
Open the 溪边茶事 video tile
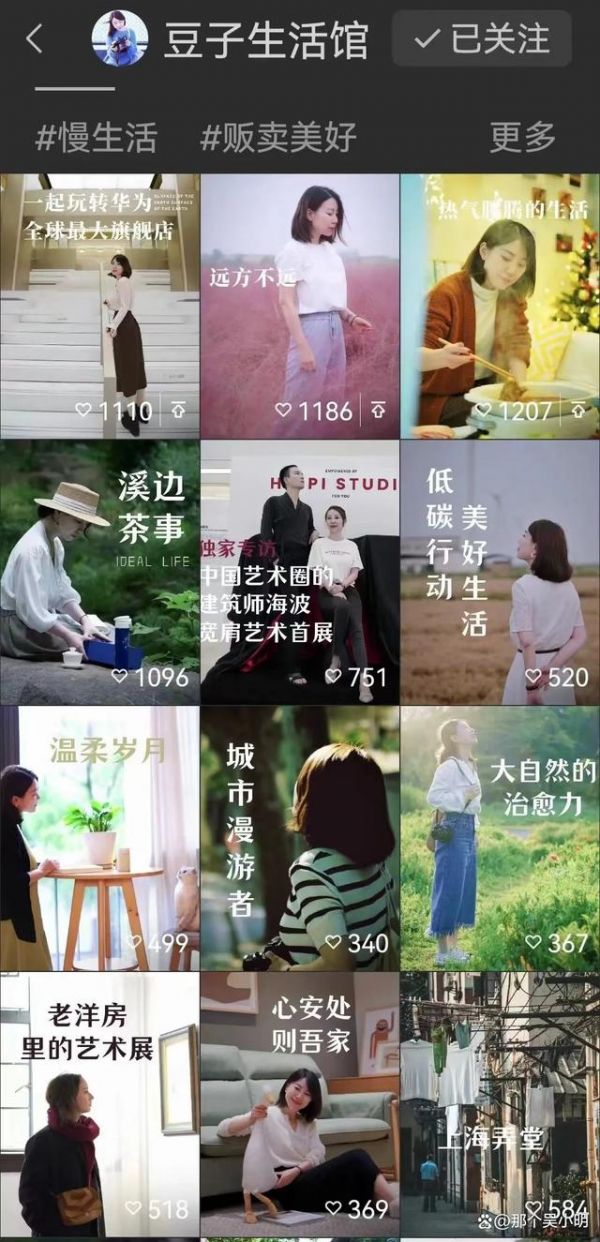pos(99,572)
